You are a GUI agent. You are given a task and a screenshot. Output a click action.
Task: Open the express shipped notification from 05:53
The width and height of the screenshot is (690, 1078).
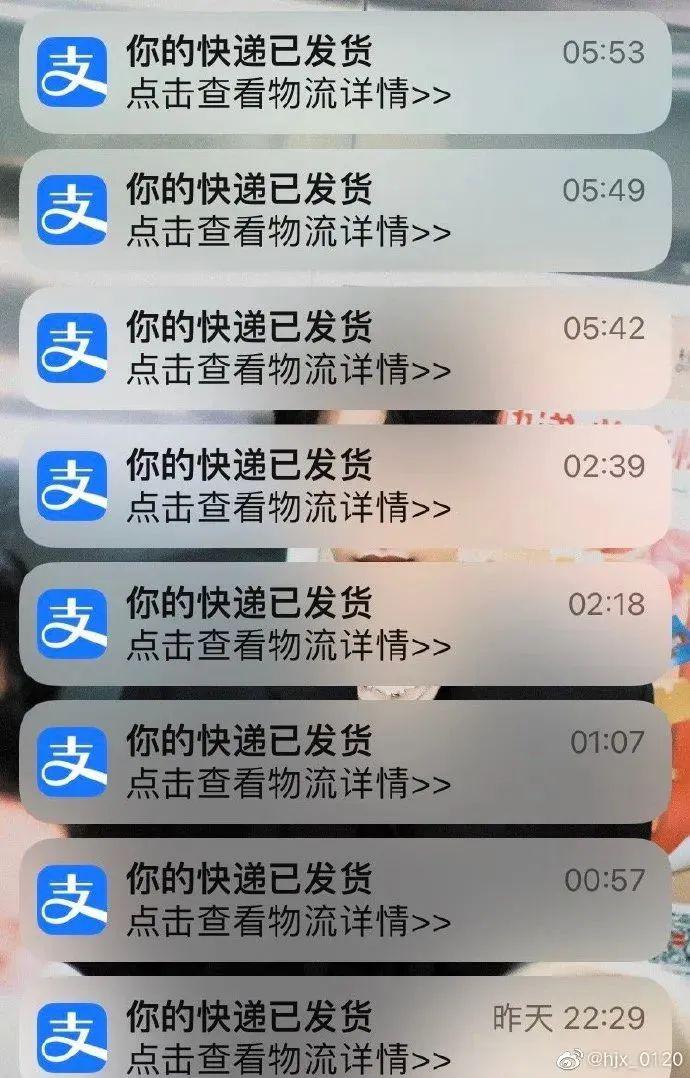tap(345, 72)
